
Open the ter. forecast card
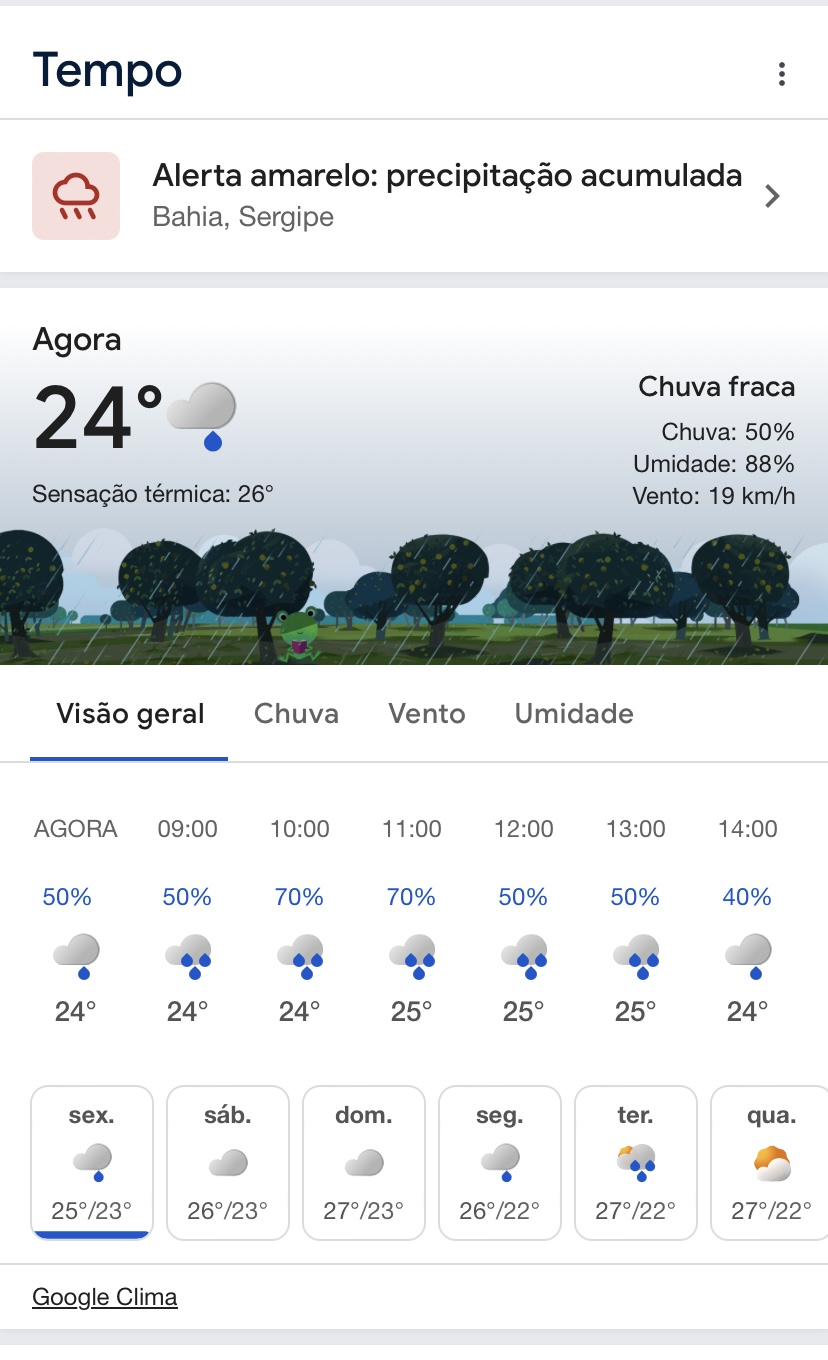(636, 1162)
